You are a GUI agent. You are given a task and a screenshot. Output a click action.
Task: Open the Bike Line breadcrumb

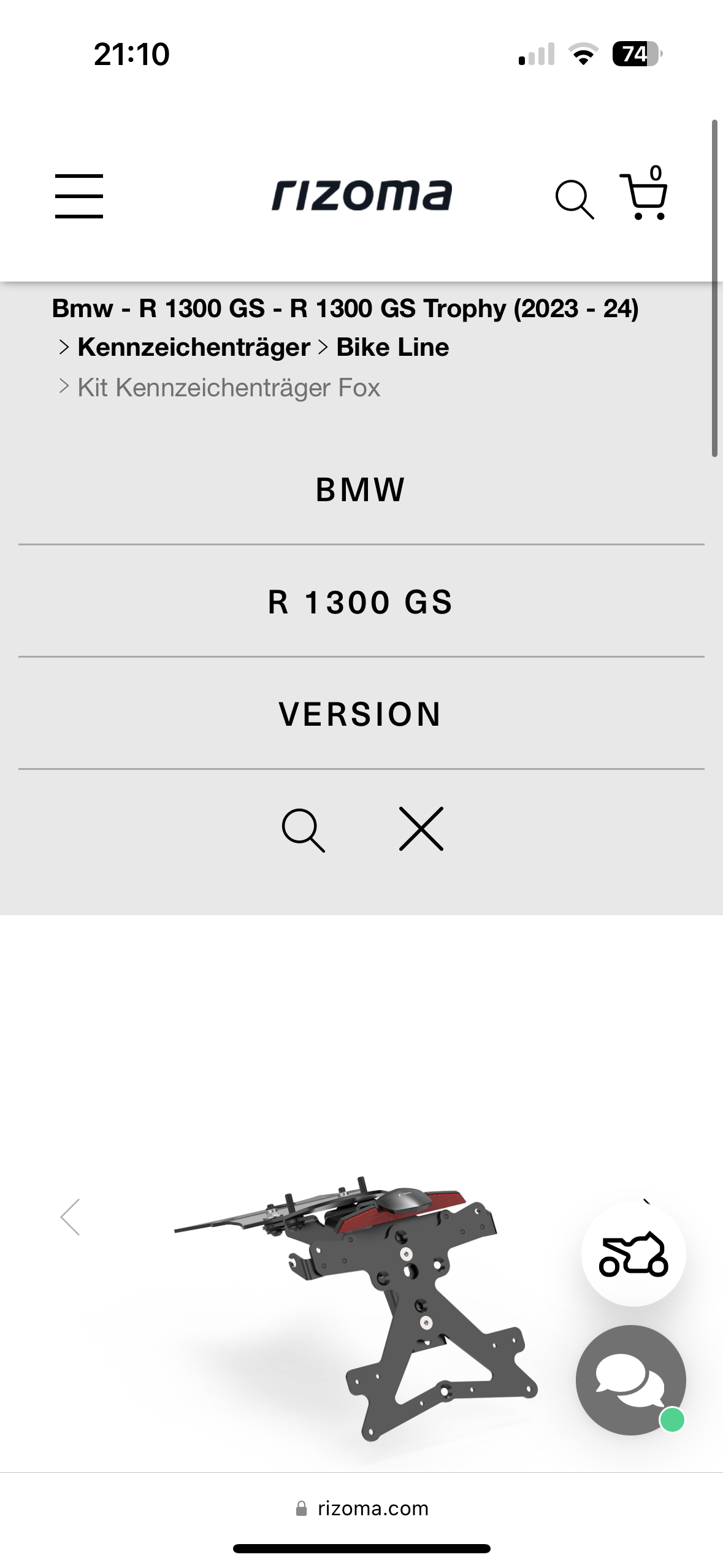392,348
